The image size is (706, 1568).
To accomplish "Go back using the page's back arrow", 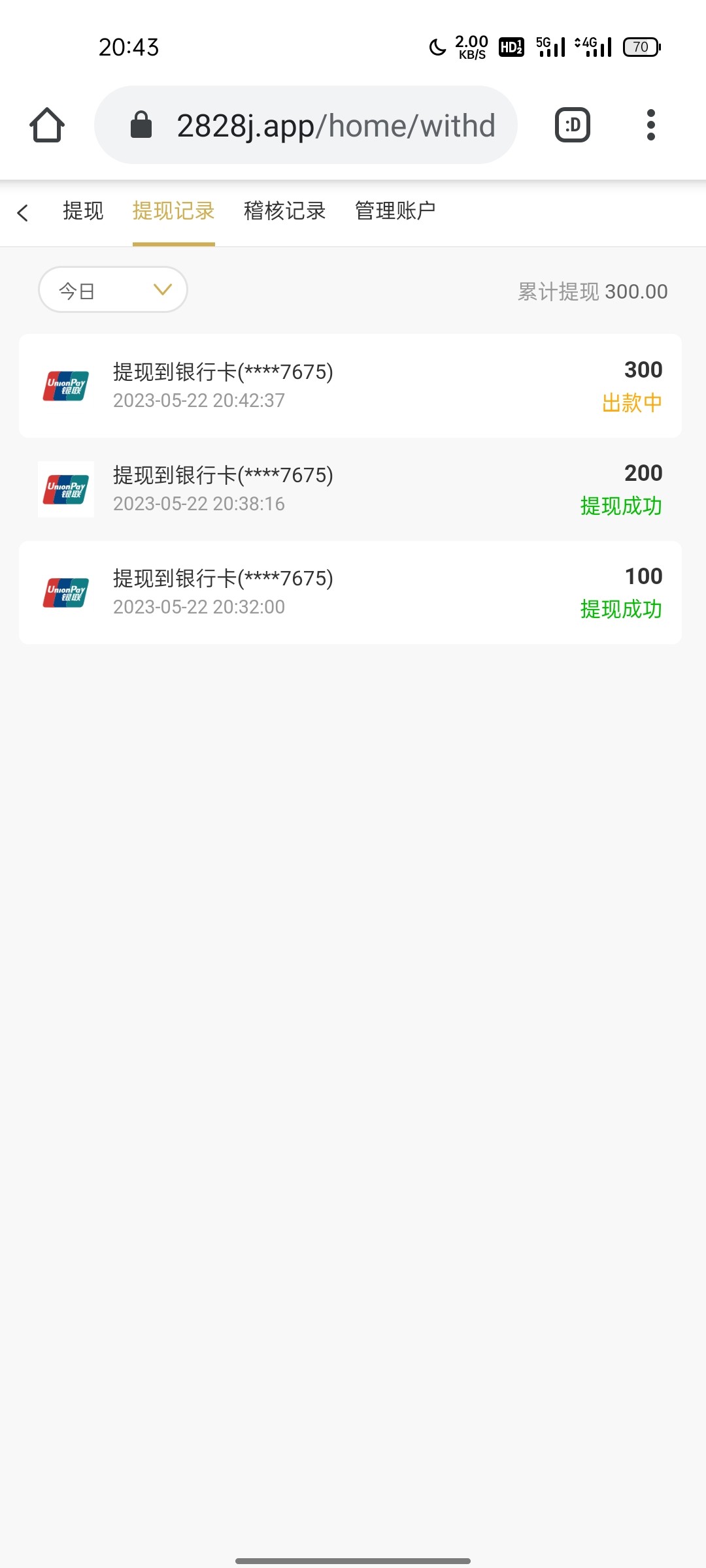I will pyautogui.click(x=23, y=212).
